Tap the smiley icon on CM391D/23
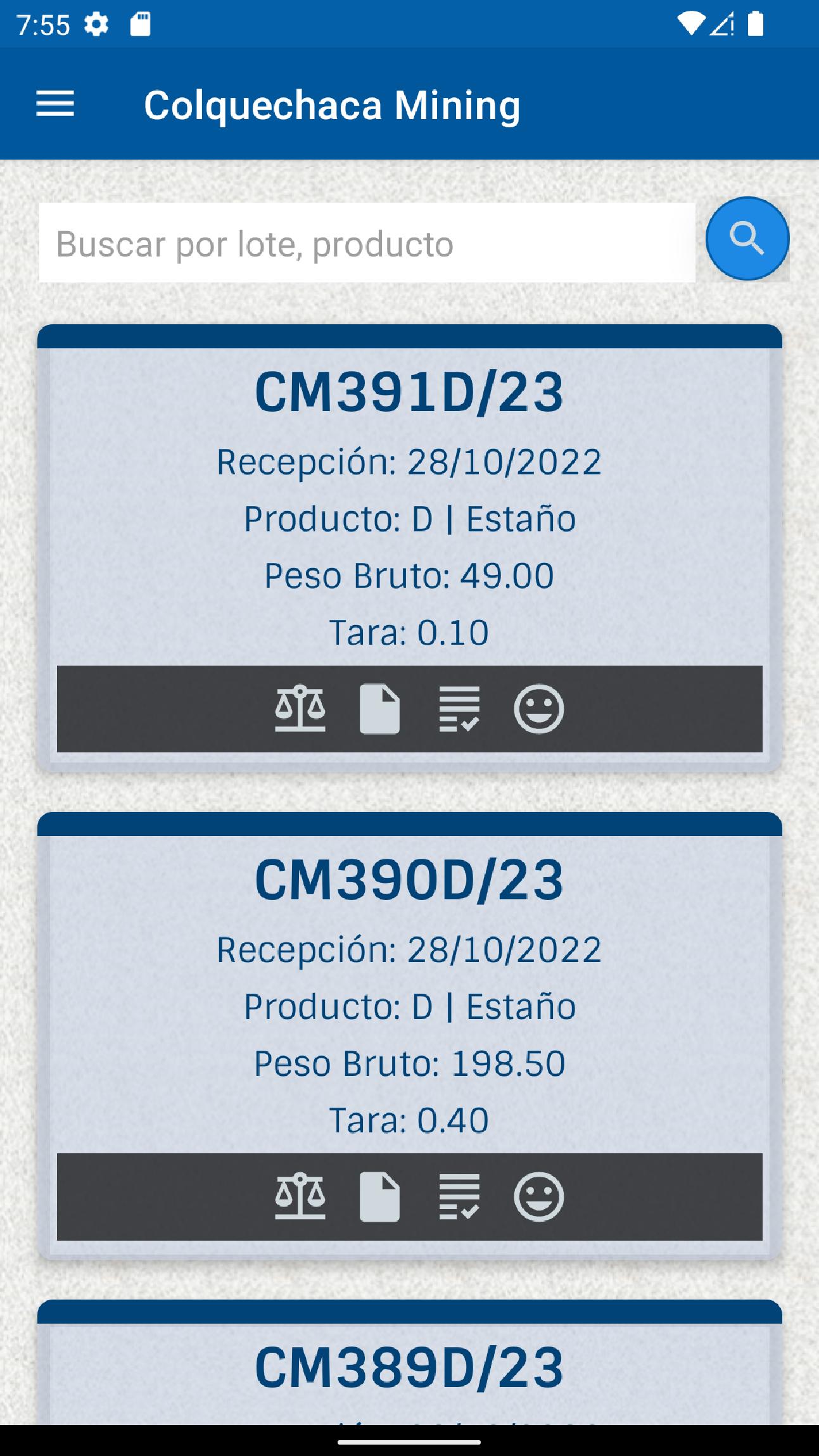The height and width of the screenshot is (1456, 819). point(538,709)
